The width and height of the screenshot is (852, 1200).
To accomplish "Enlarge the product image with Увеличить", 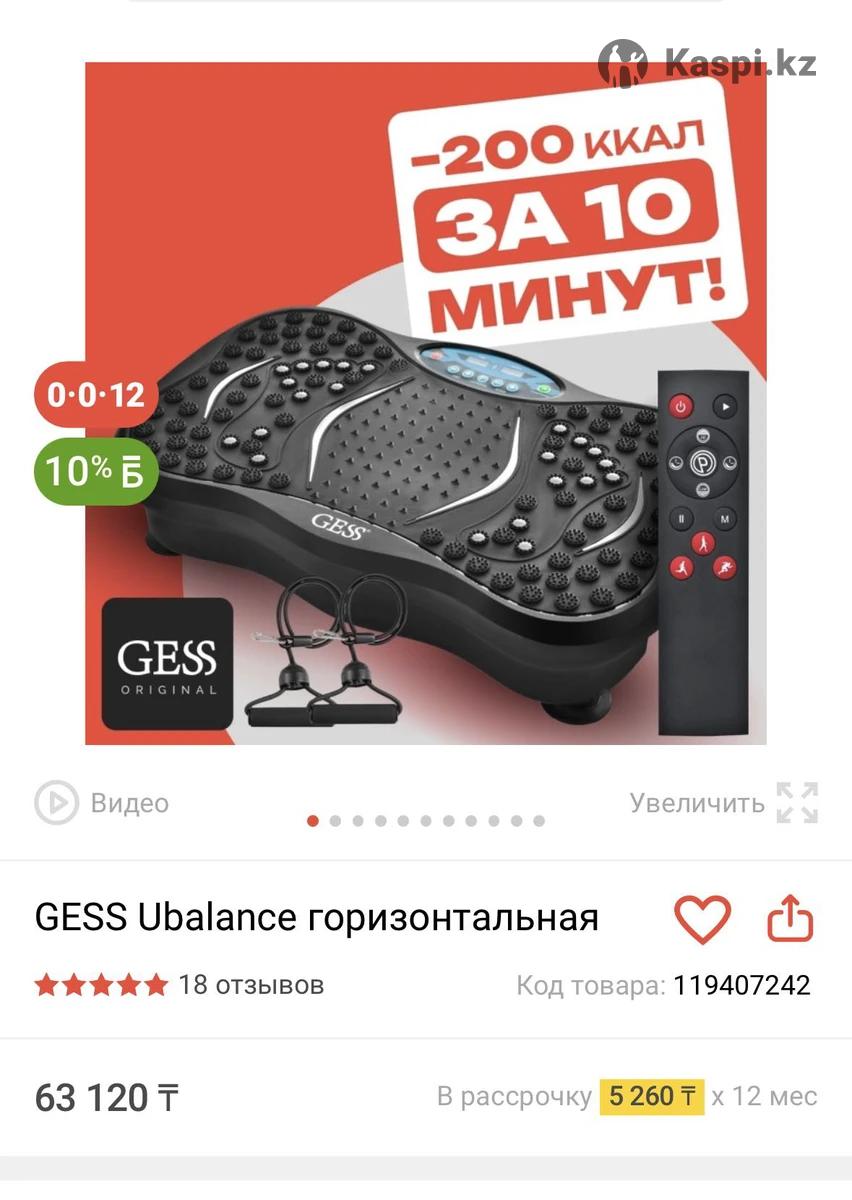I will coord(724,803).
